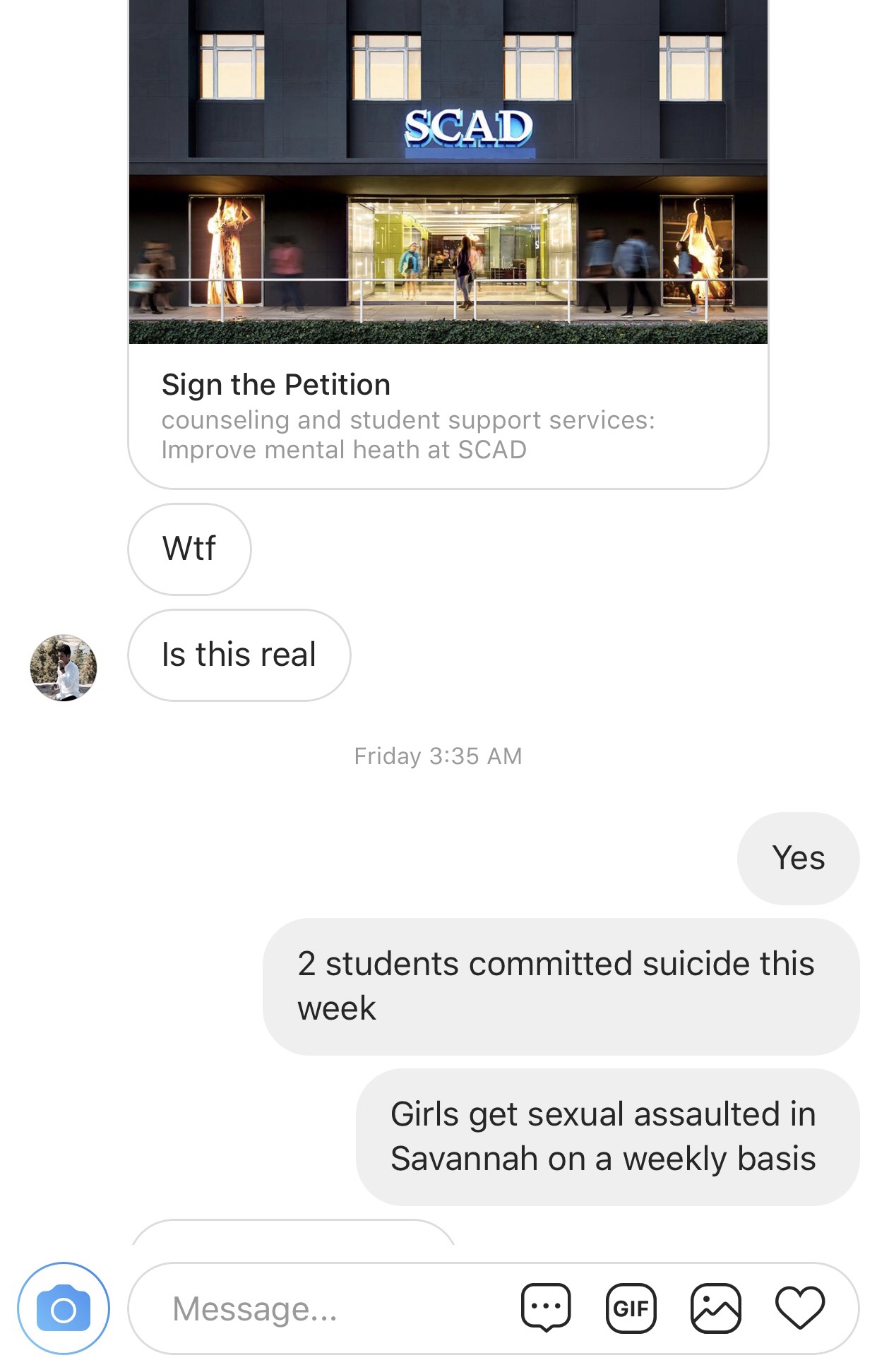This screenshot has height=1372, width=877.
Task: Send a heart reaction
Action: click(800, 1308)
